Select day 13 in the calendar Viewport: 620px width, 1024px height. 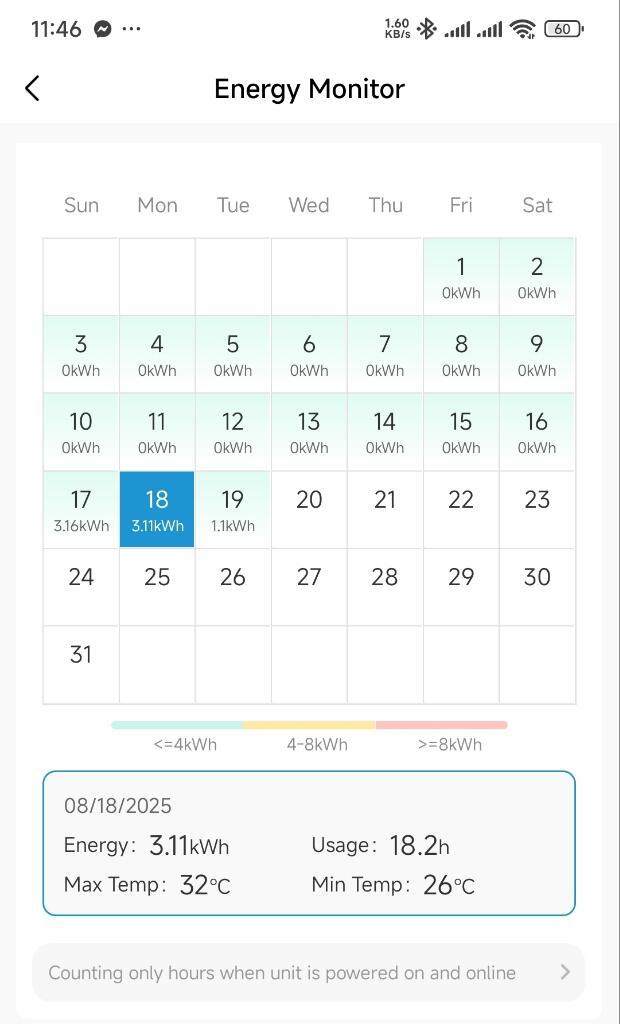pyautogui.click(x=309, y=432)
